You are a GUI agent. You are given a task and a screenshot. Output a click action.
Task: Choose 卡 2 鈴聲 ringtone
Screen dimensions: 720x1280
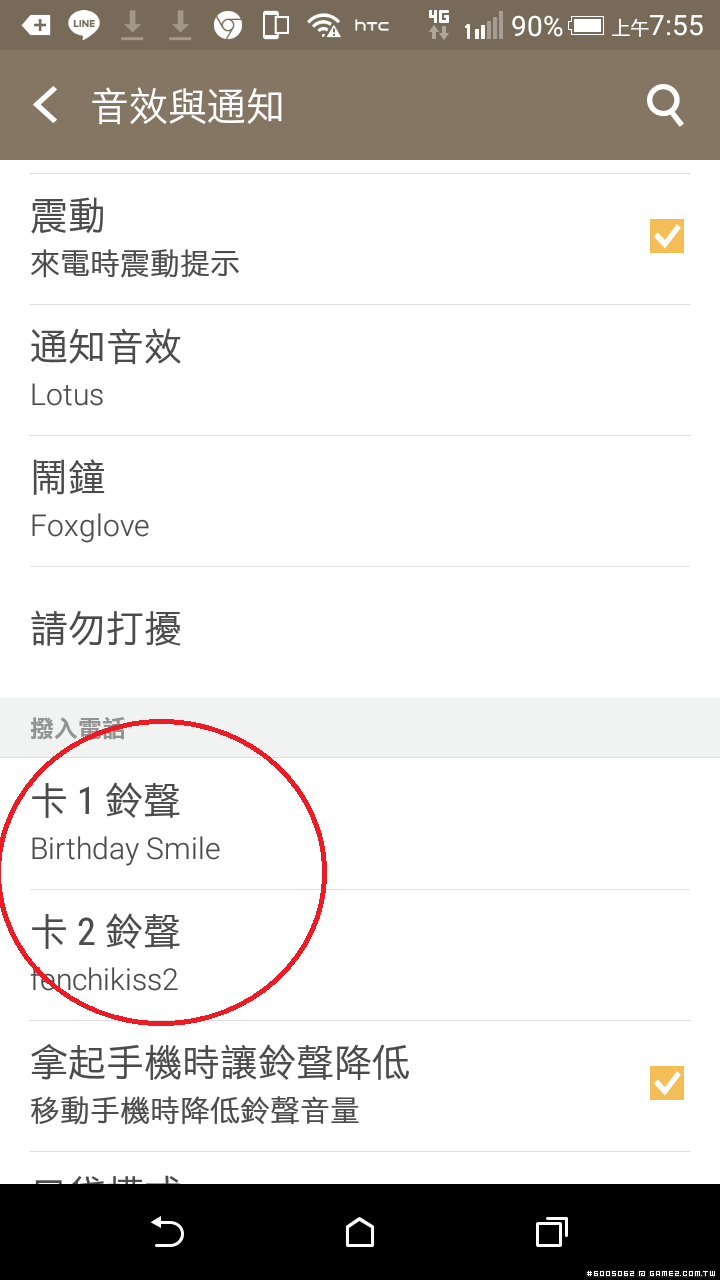coord(360,955)
